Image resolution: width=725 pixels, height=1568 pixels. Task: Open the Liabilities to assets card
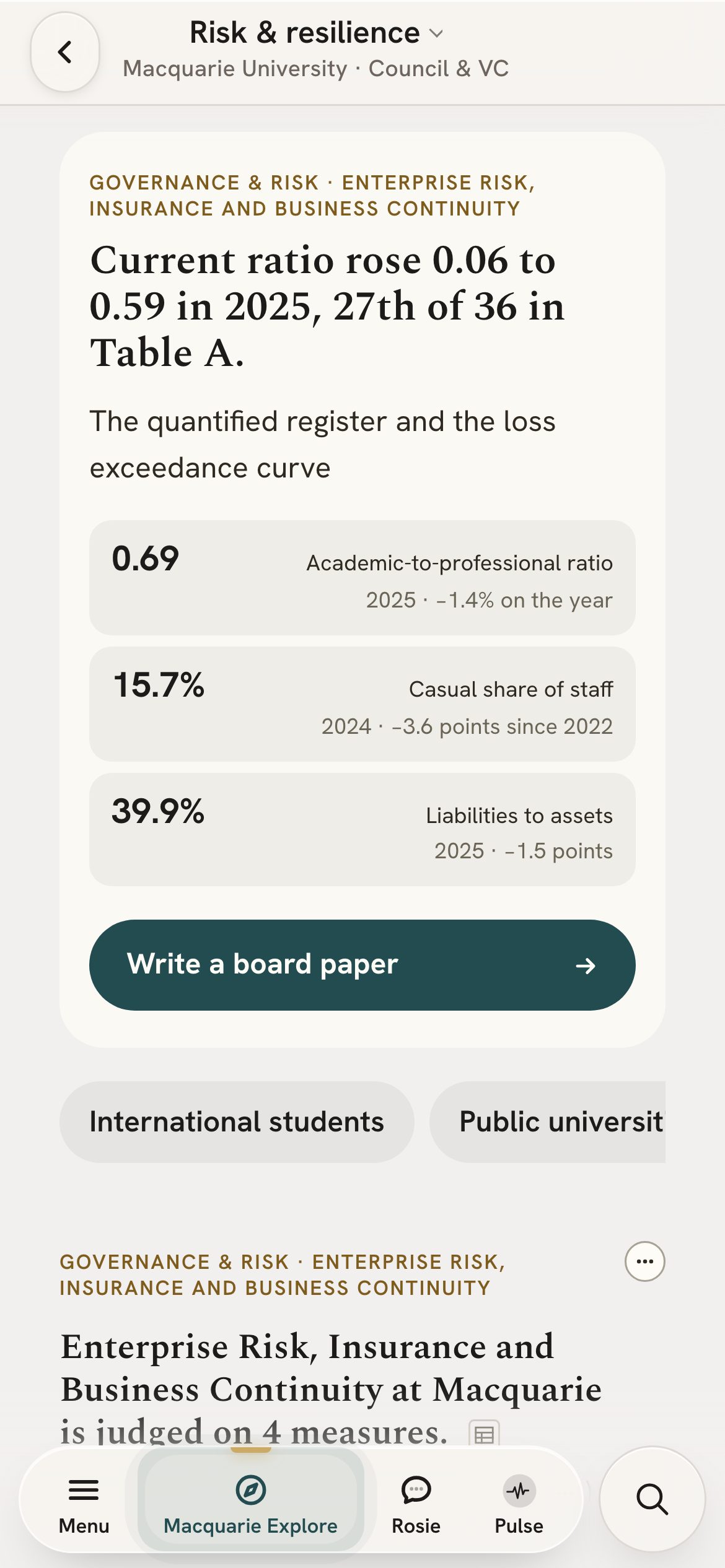coord(362,829)
